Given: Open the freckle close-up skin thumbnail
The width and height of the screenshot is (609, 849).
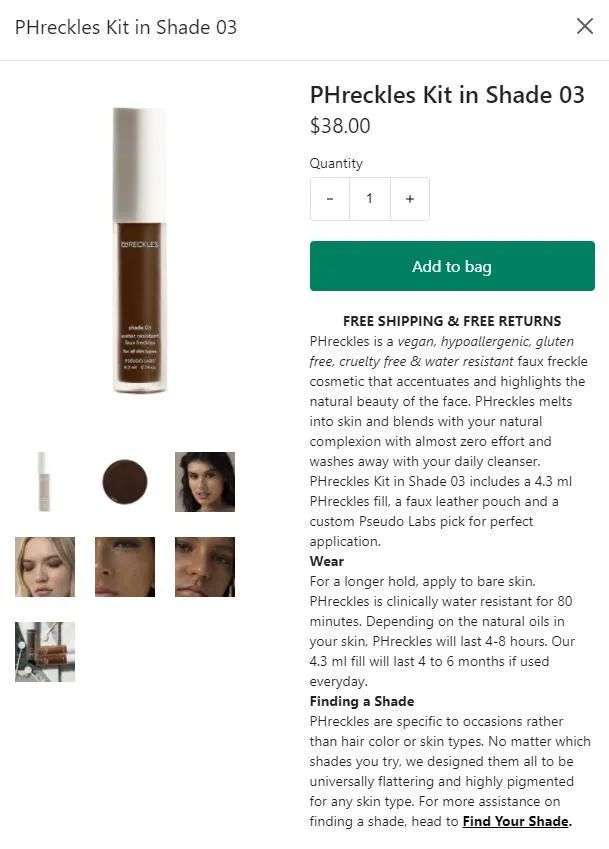Looking at the screenshot, I should (x=125, y=567).
